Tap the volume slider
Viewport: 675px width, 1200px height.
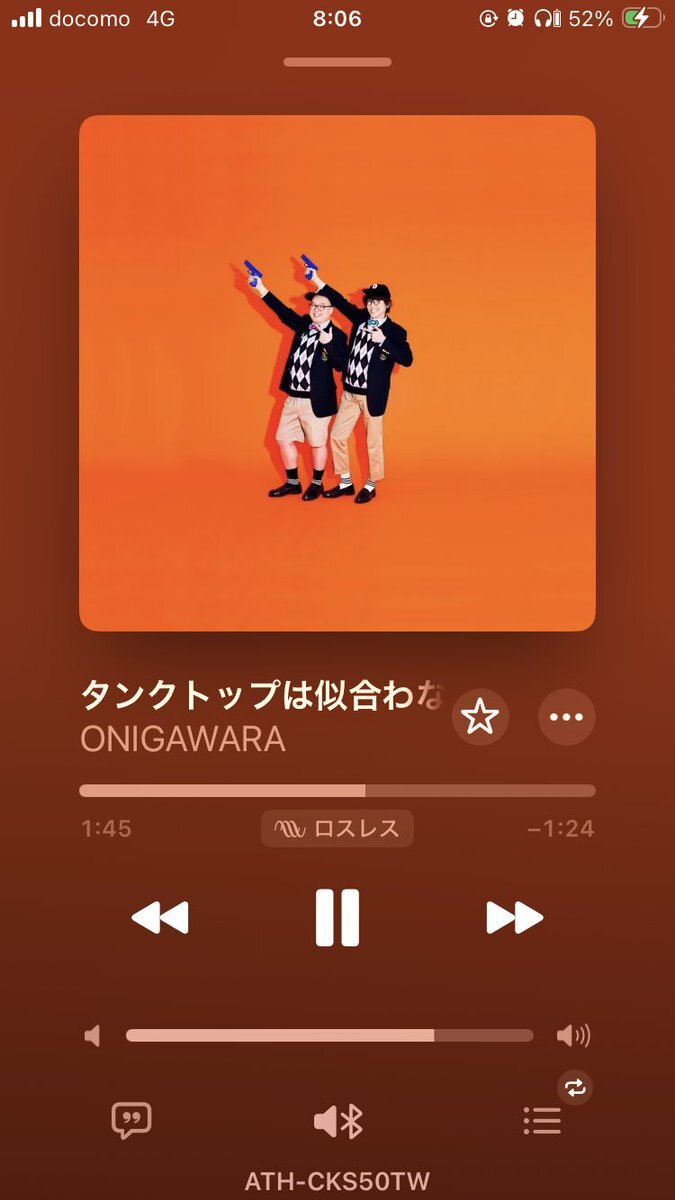(330, 1035)
